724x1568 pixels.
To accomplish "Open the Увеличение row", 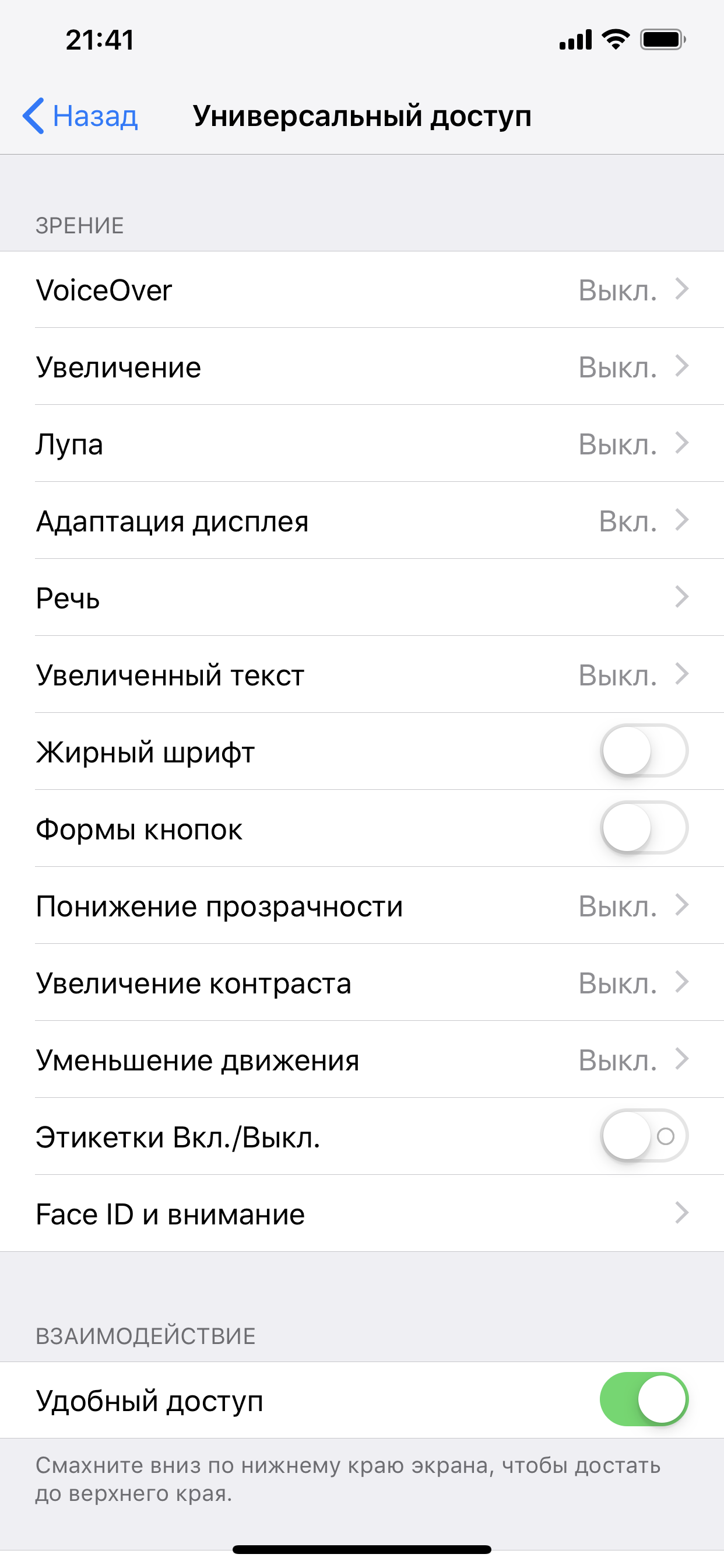I will click(362, 367).
